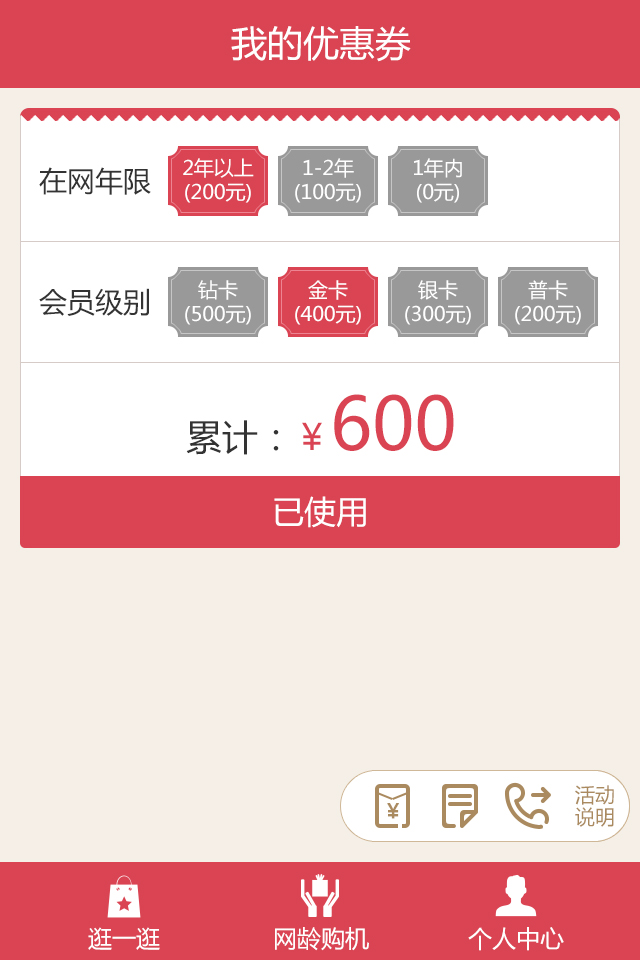Select the 银卡 (300元) membership level

coord(438,302)
